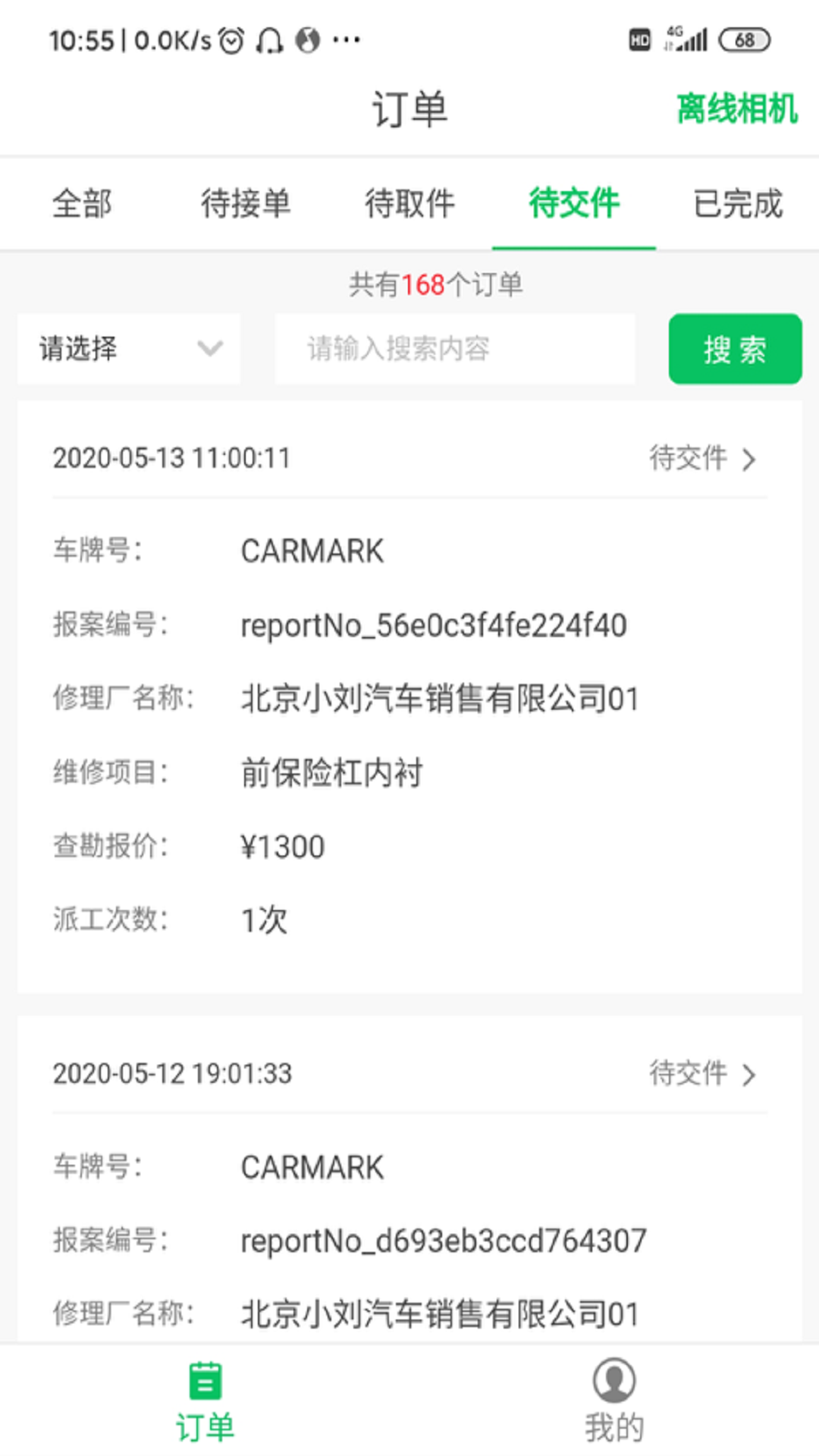Open the 我的 profile tab
The height and width of the screenshot is (1456, 819).
pos(614,1401)
